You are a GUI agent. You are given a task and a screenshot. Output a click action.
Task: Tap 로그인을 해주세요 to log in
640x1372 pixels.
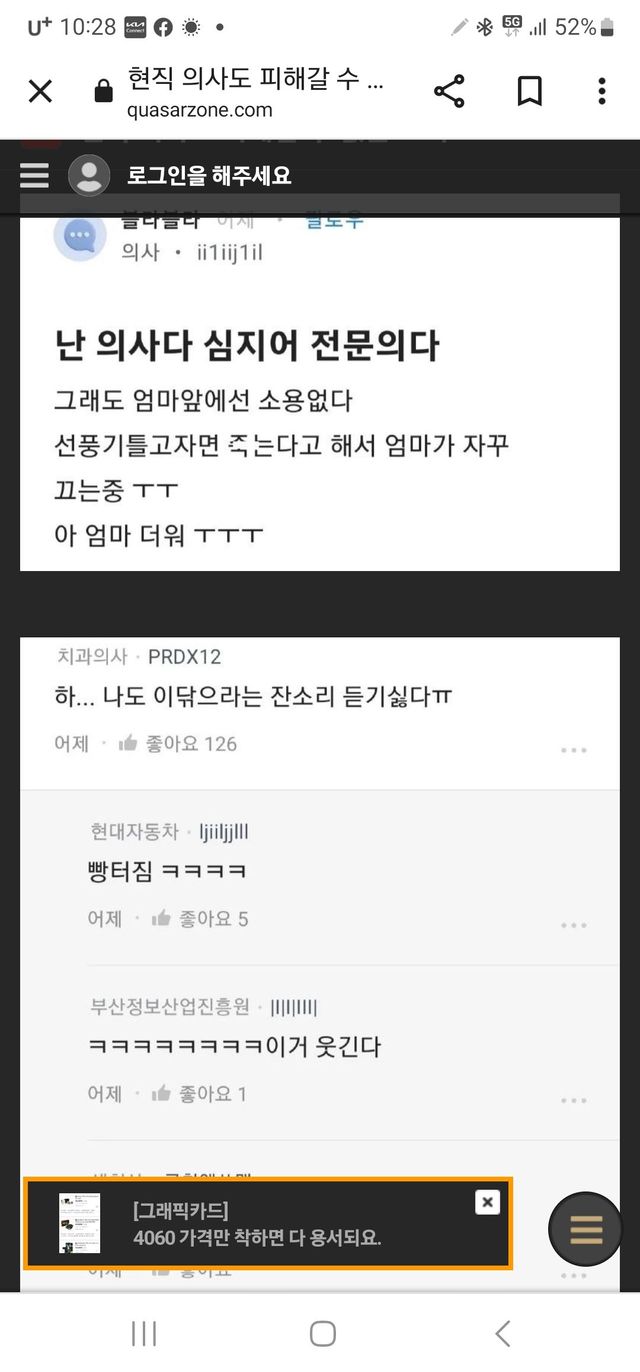208,176
